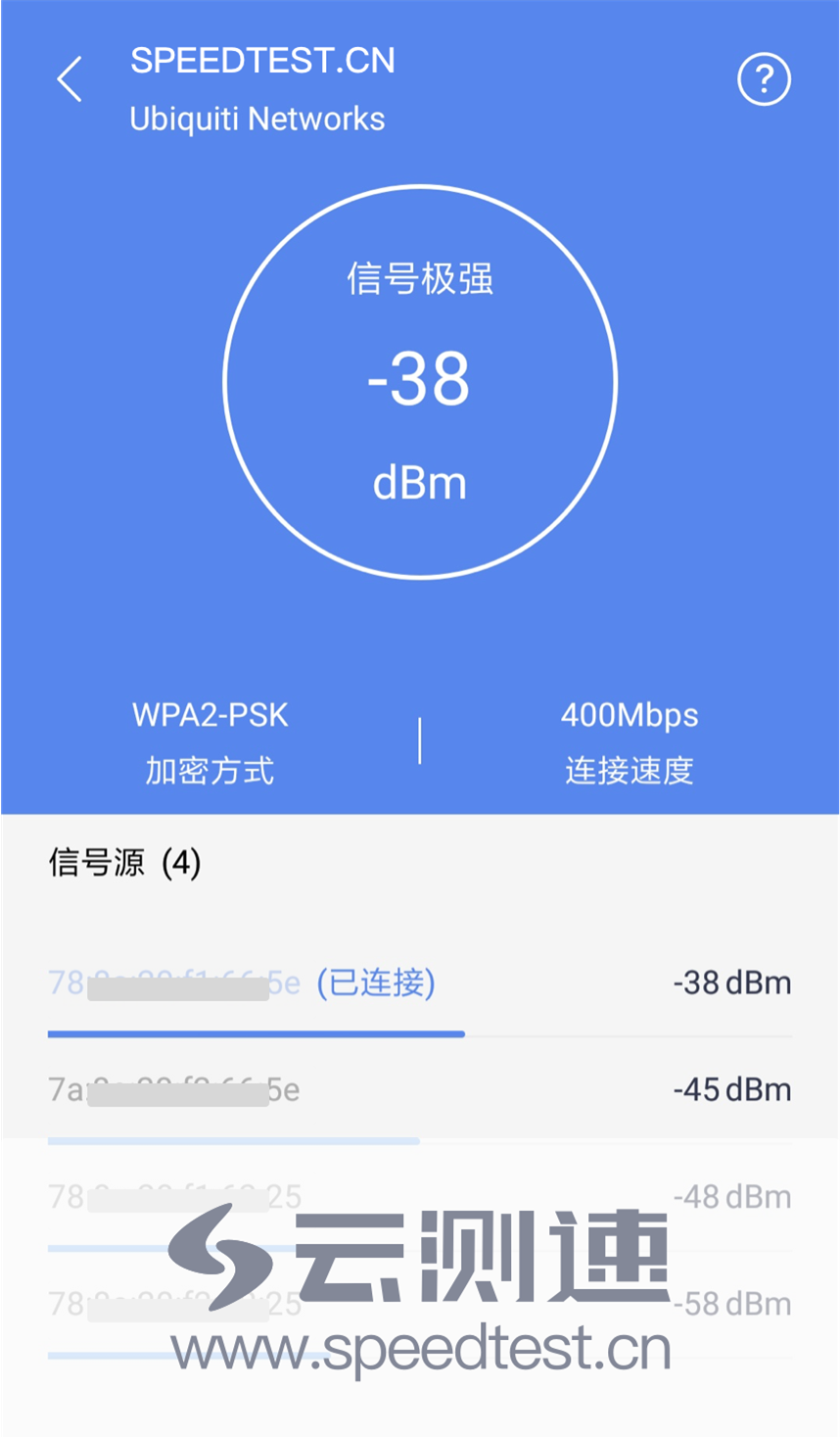Tap the -38 dBm signal strength circle
This screenshot has width=840, height=1437.
[420, 380]
